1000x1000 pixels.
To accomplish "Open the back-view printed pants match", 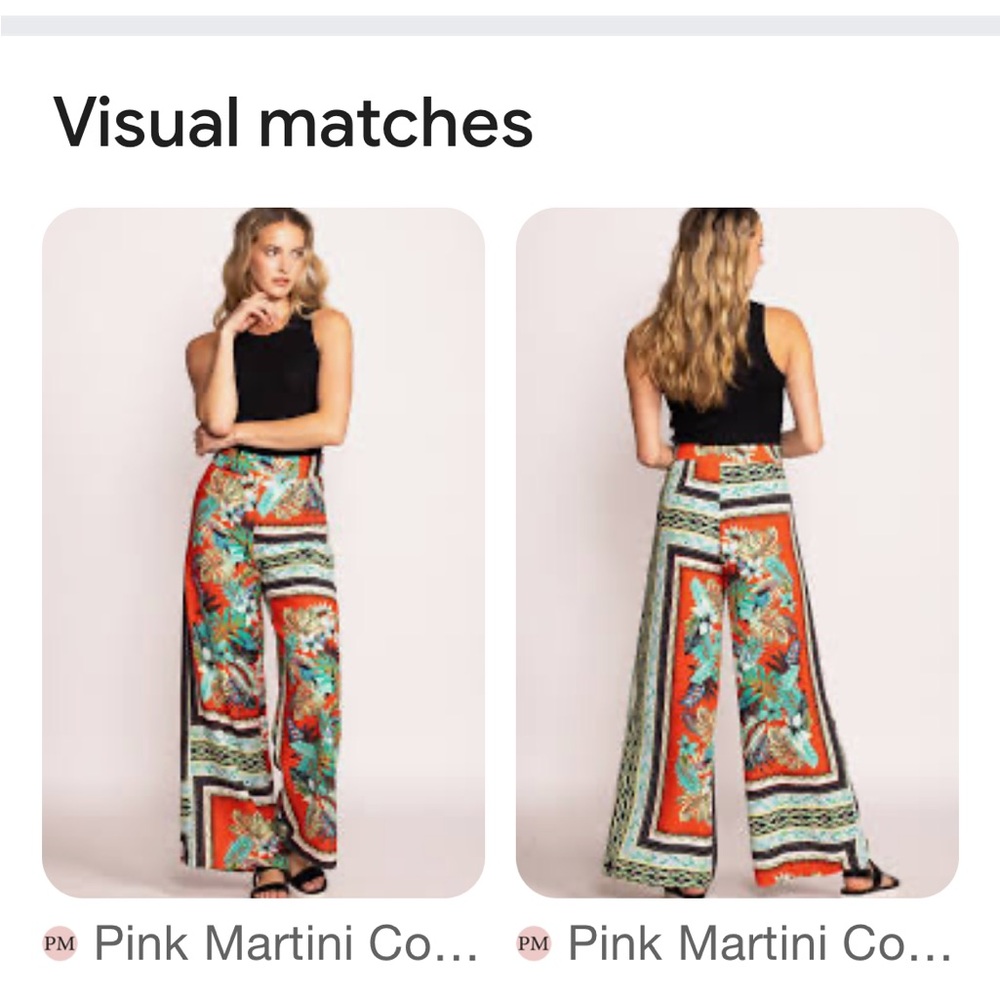I will 737,552.
